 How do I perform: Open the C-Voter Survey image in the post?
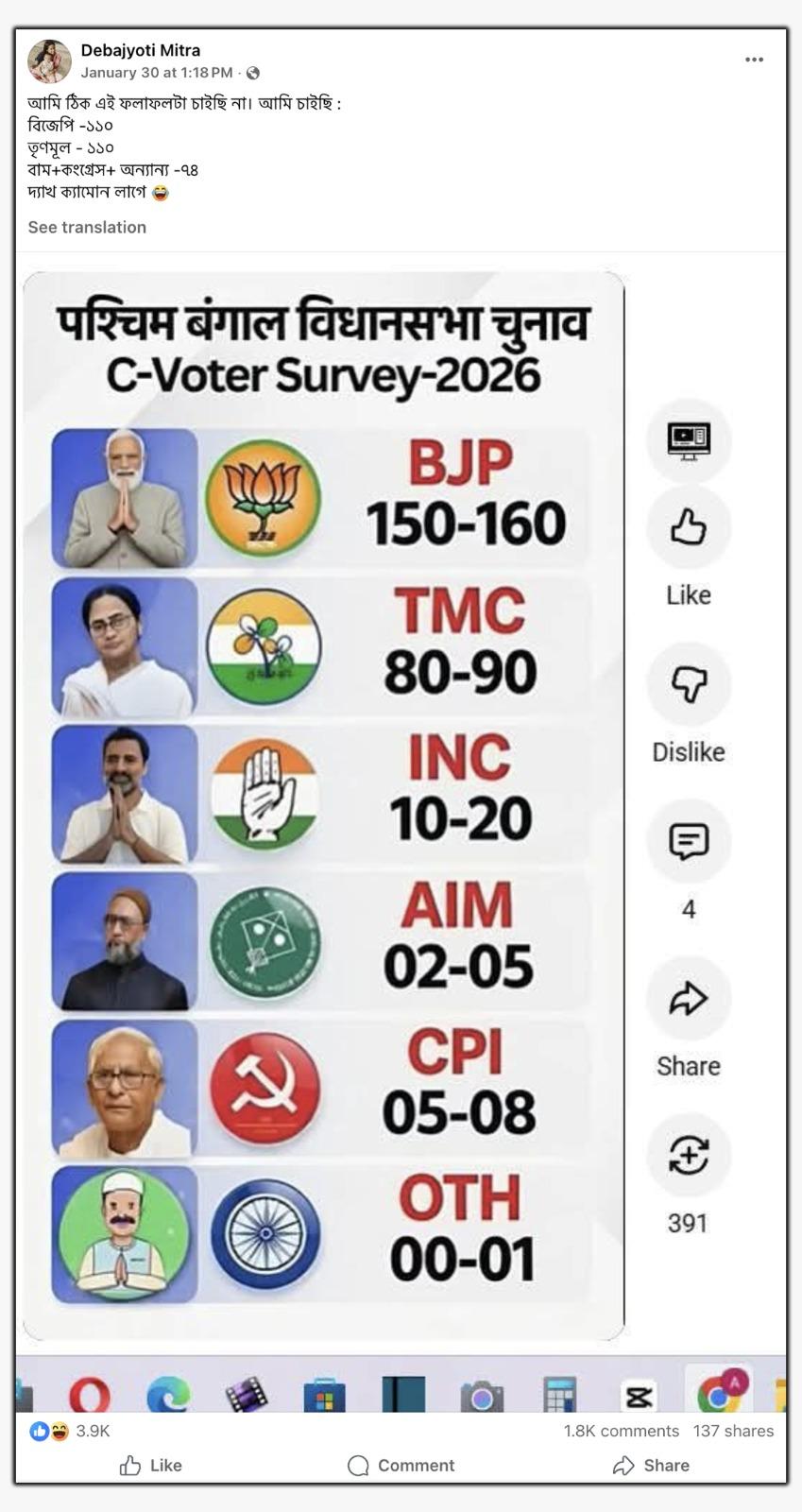(x=323, y=805)
